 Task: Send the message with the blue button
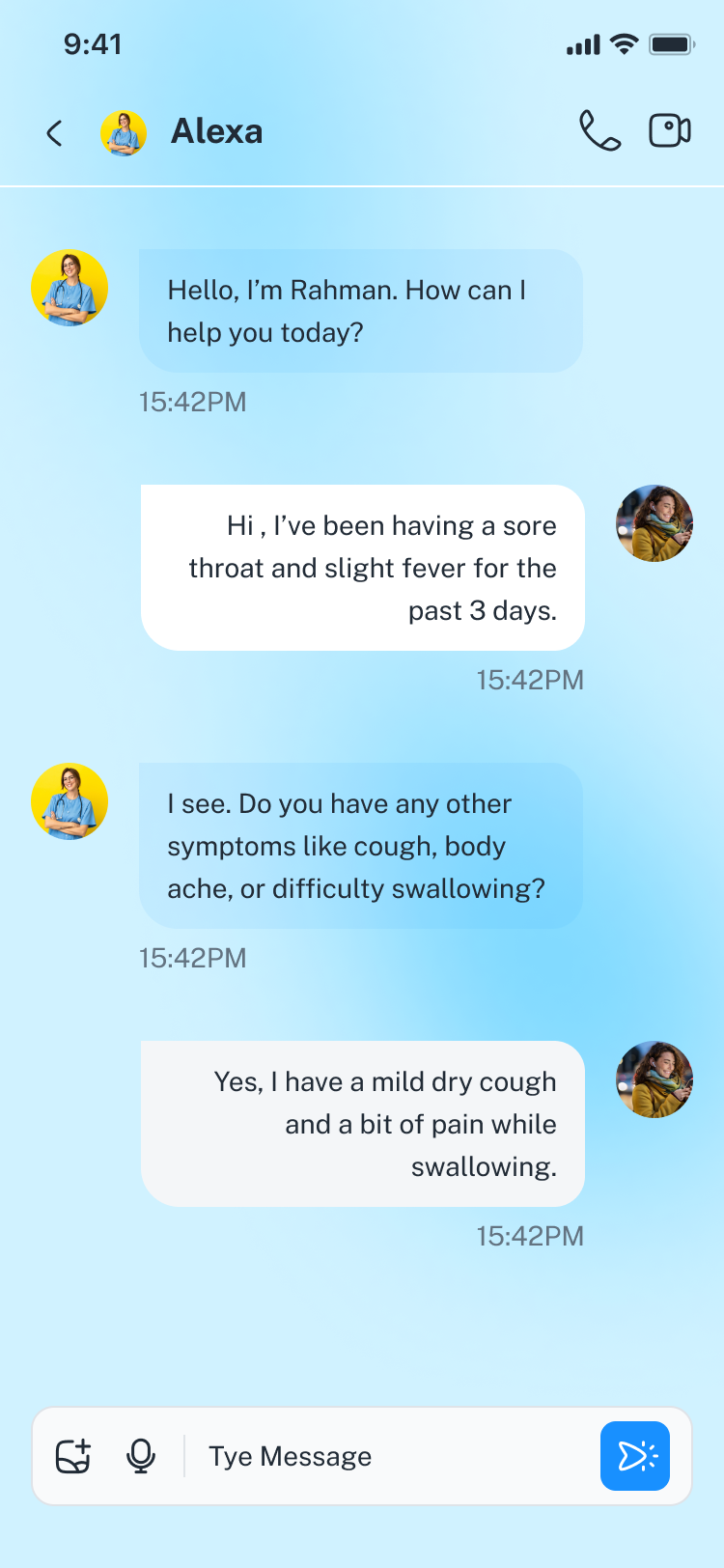pos(635,1456)
